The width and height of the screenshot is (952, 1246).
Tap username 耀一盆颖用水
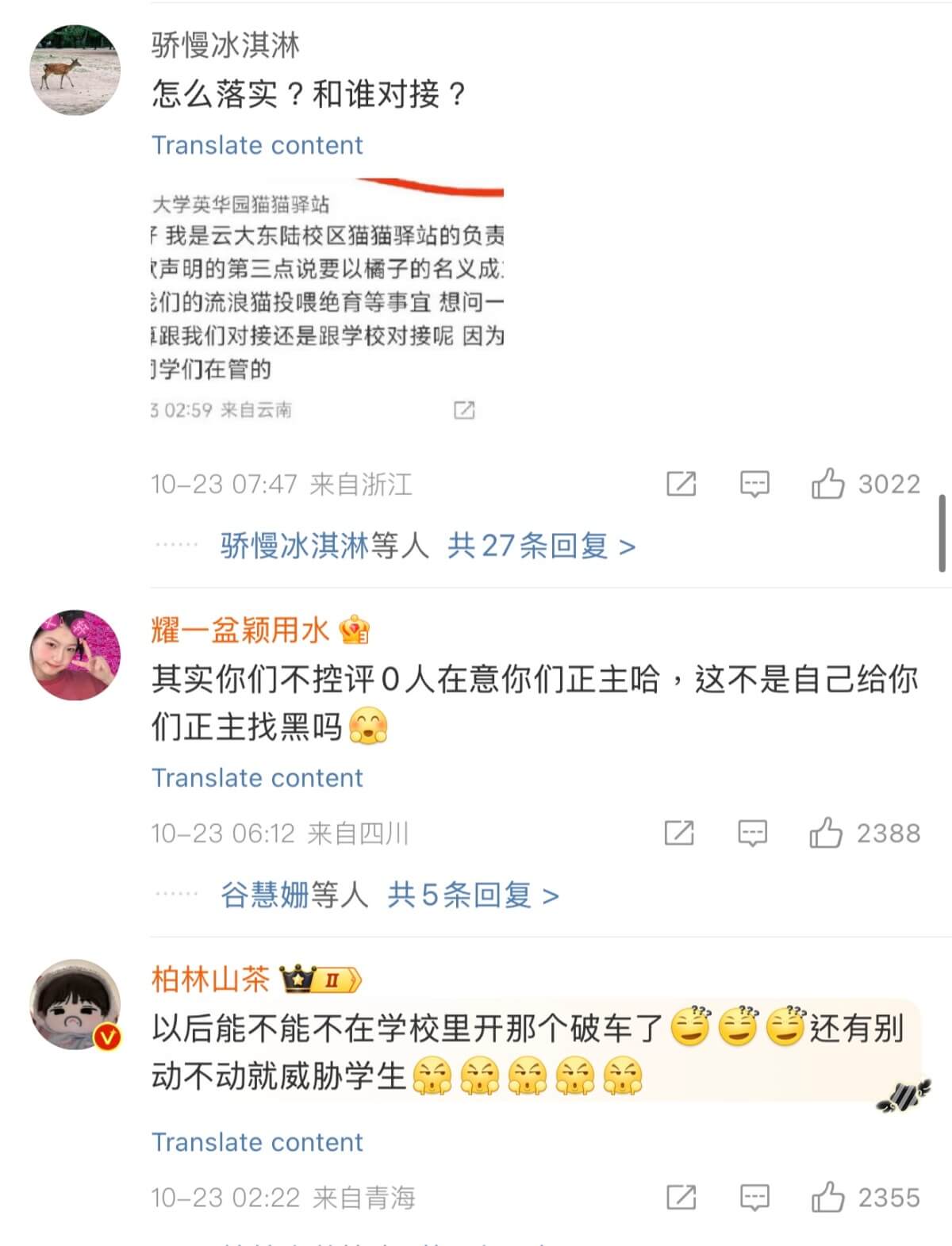(240, 631)
